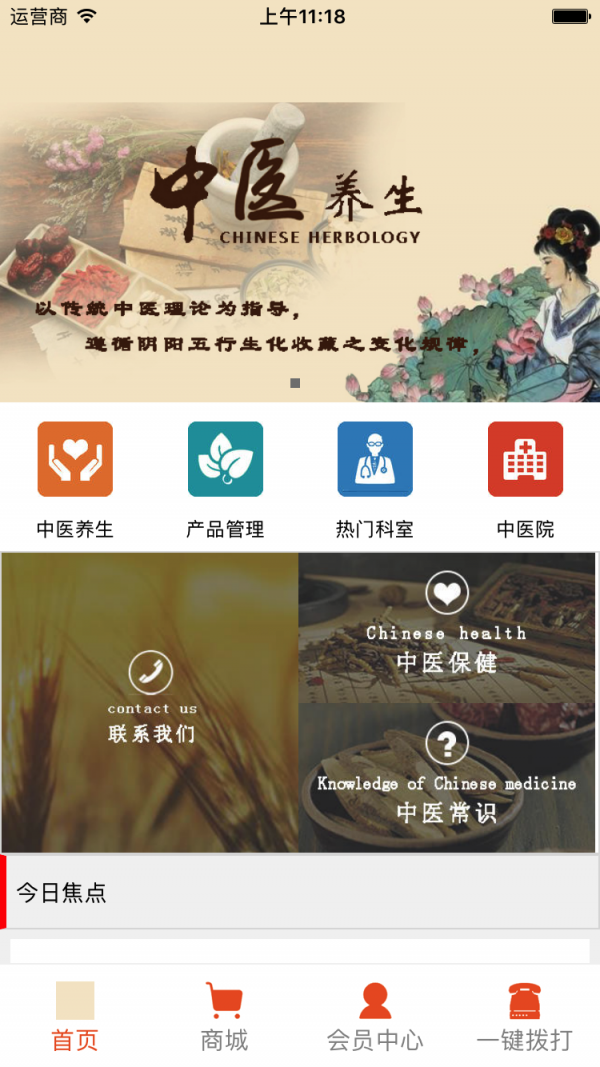Viewport: 600px width, 1067px height.
Task: Open the 中医保健 Chinese health tile
Action: tap(447, 627)
